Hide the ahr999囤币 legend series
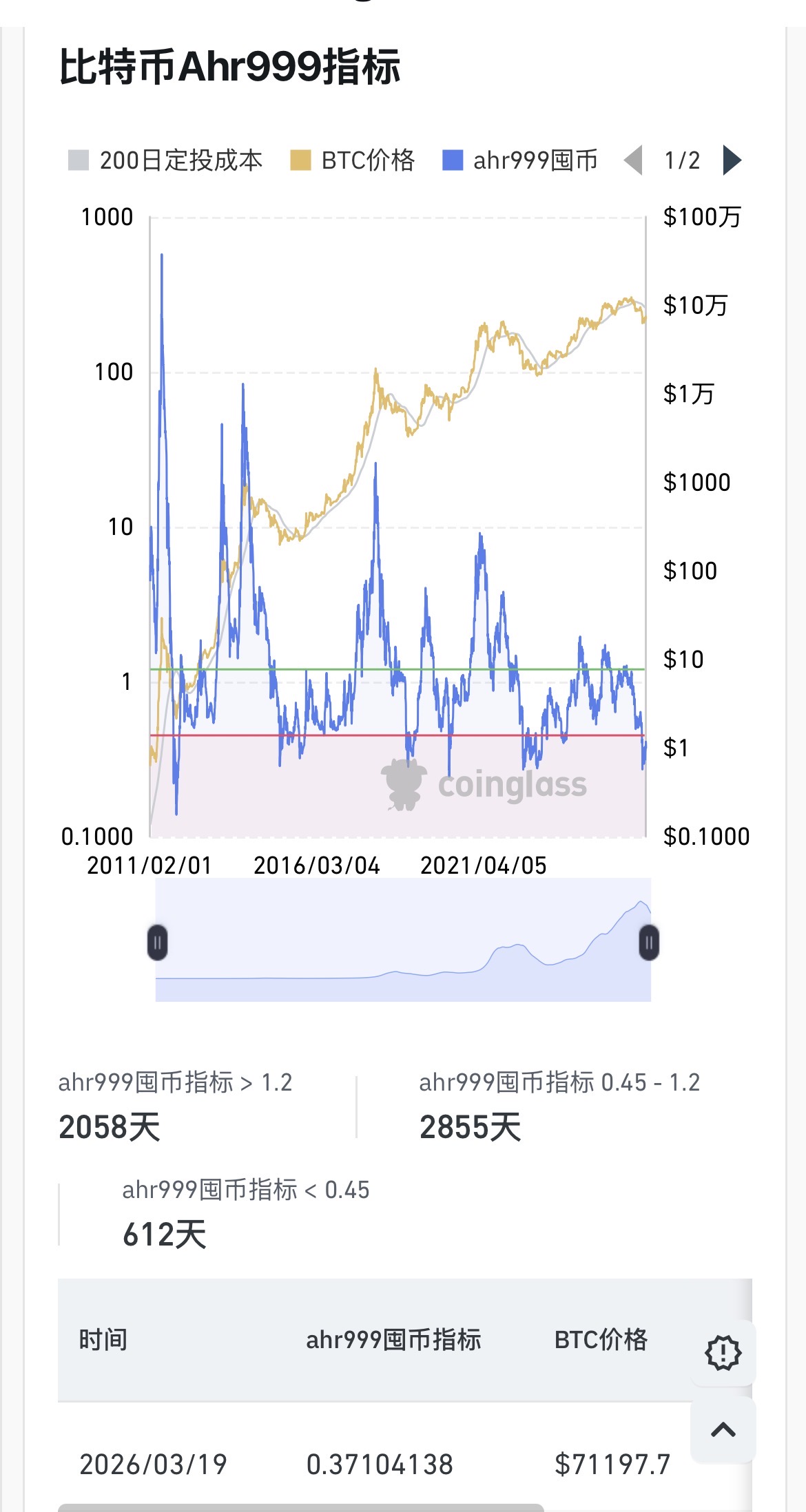806x1512 pixels. pyautogui.click(x=520, y=160)
